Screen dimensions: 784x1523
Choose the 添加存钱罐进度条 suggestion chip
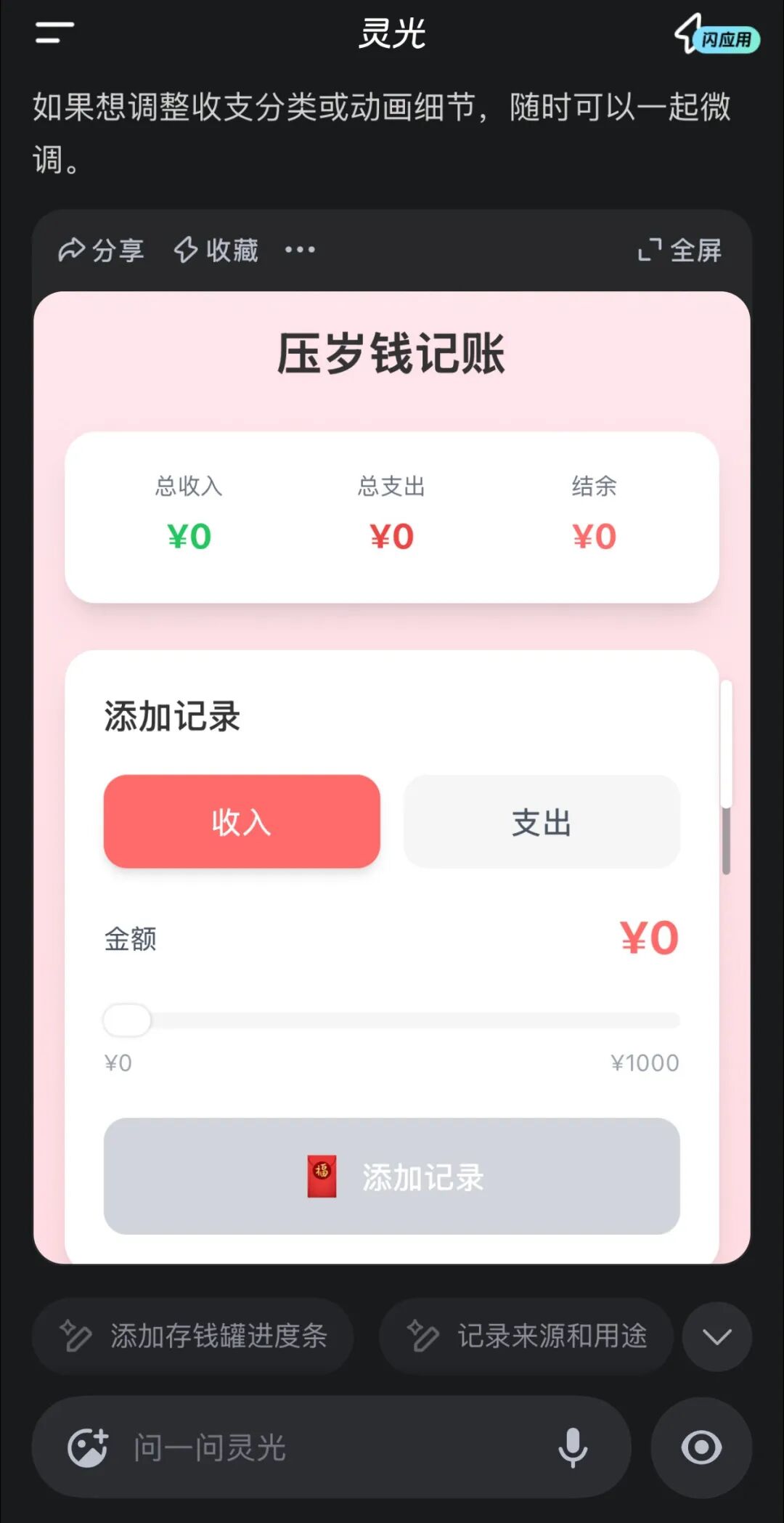click(193, 1336)
